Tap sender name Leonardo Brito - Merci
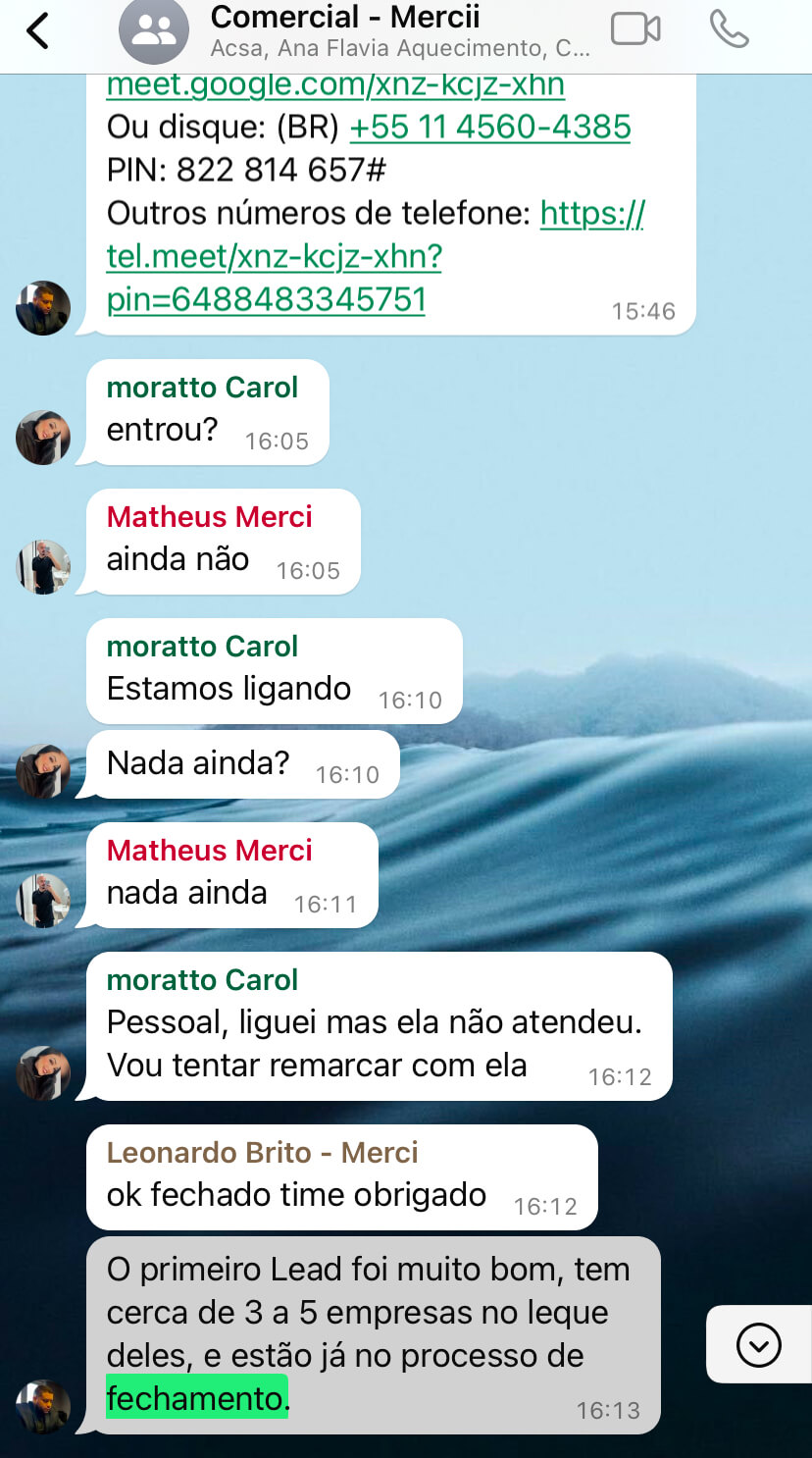812x1458 pixels. pos(262,1152)
